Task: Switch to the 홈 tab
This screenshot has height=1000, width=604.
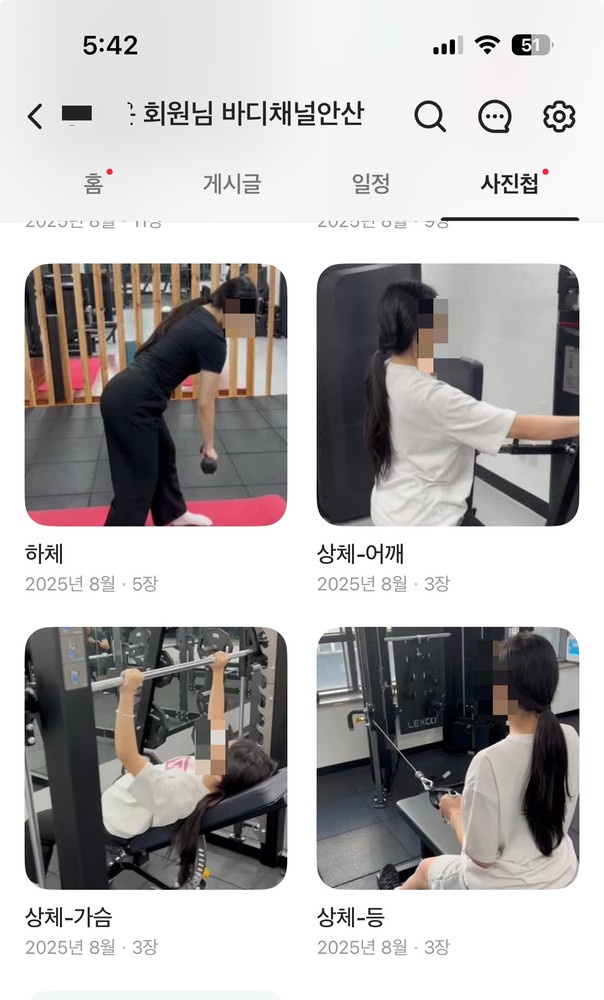Action: [x=93, y=184]
